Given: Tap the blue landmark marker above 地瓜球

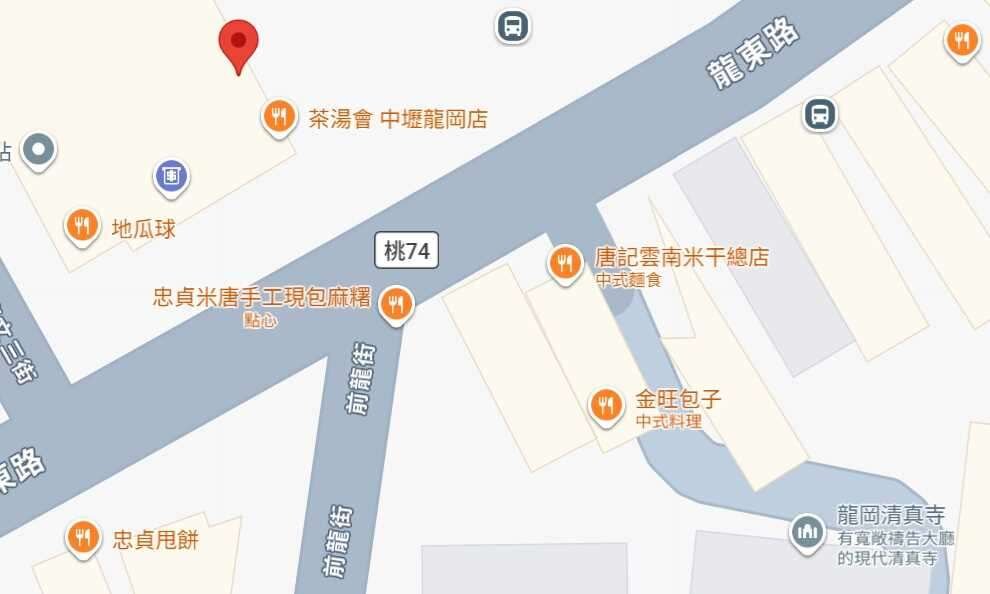Looking at the screenshot, I should [x=171, y=177].
